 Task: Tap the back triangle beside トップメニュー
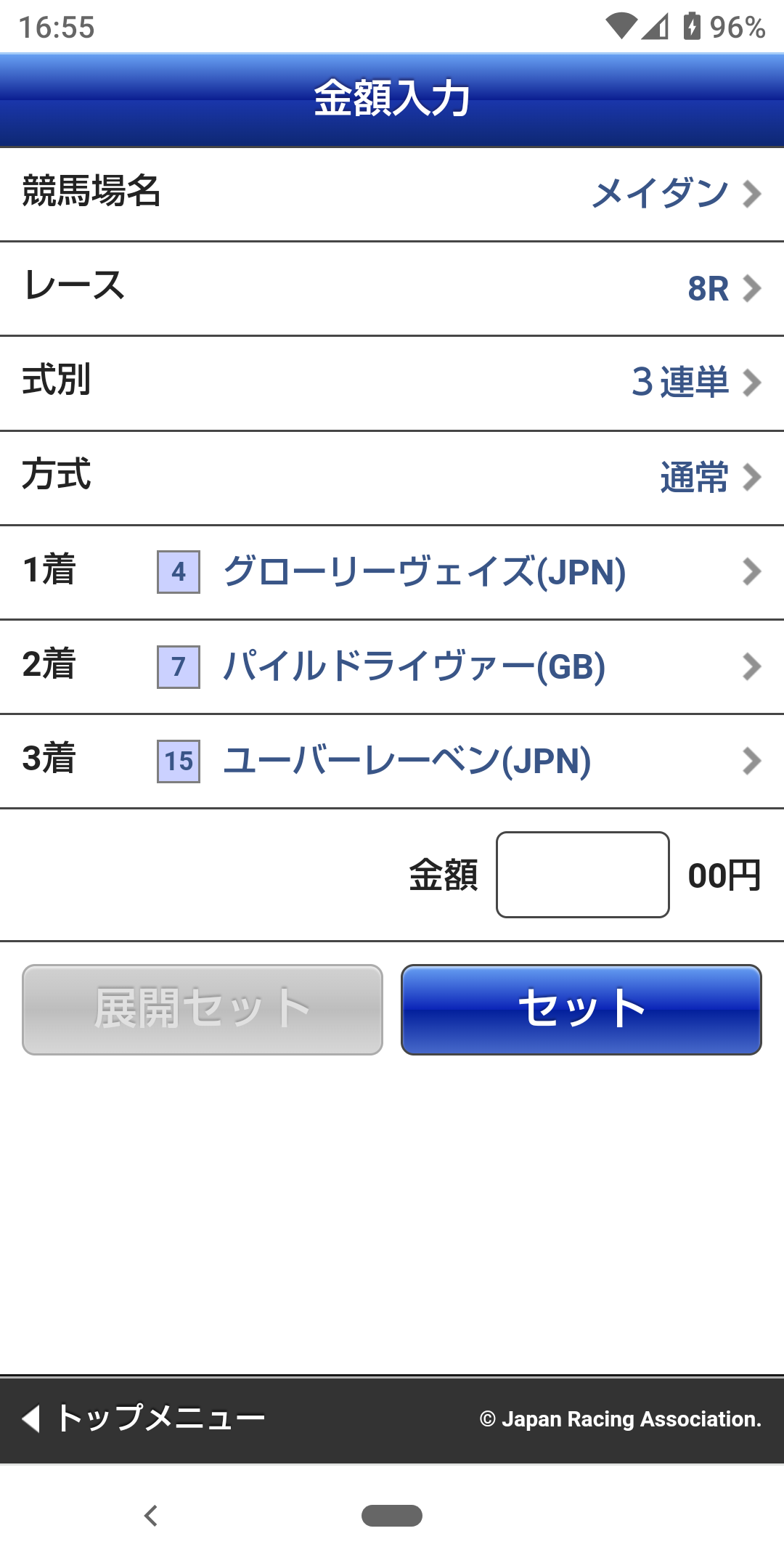pyautogui.click(x=31, y=1416)
